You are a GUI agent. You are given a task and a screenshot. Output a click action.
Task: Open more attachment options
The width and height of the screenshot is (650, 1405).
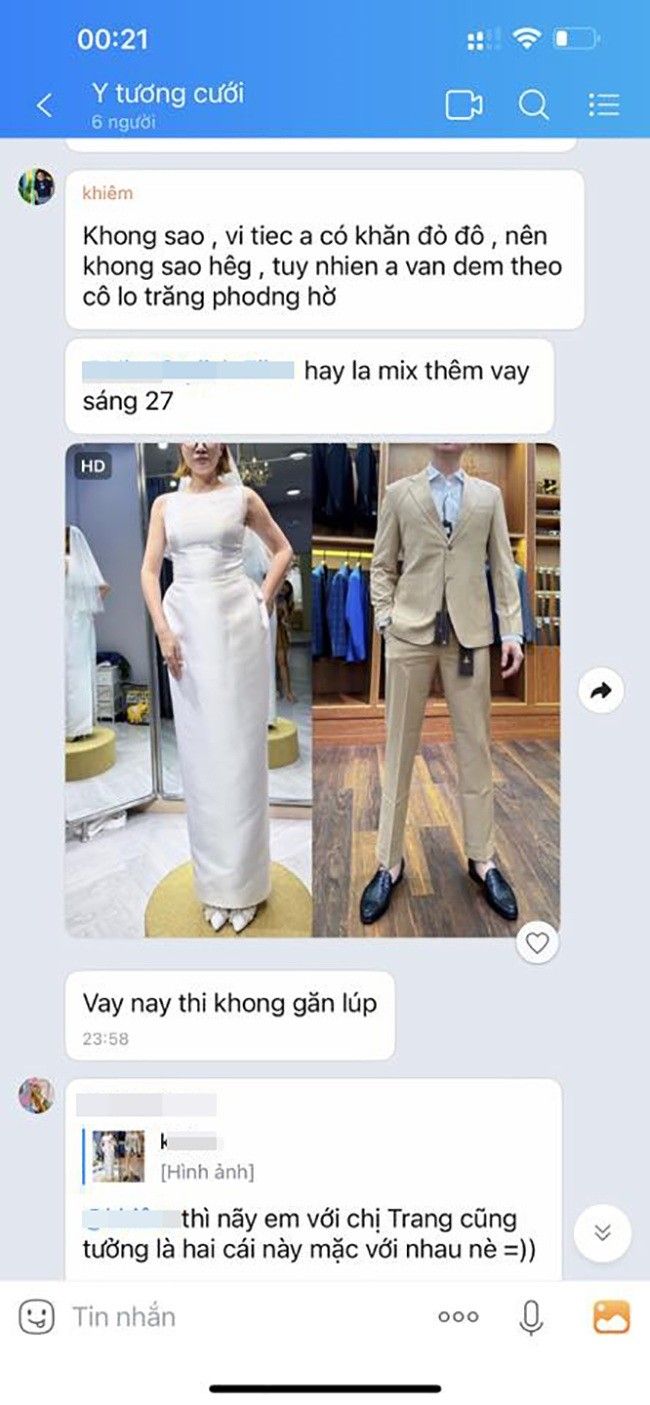(458, 1316)
